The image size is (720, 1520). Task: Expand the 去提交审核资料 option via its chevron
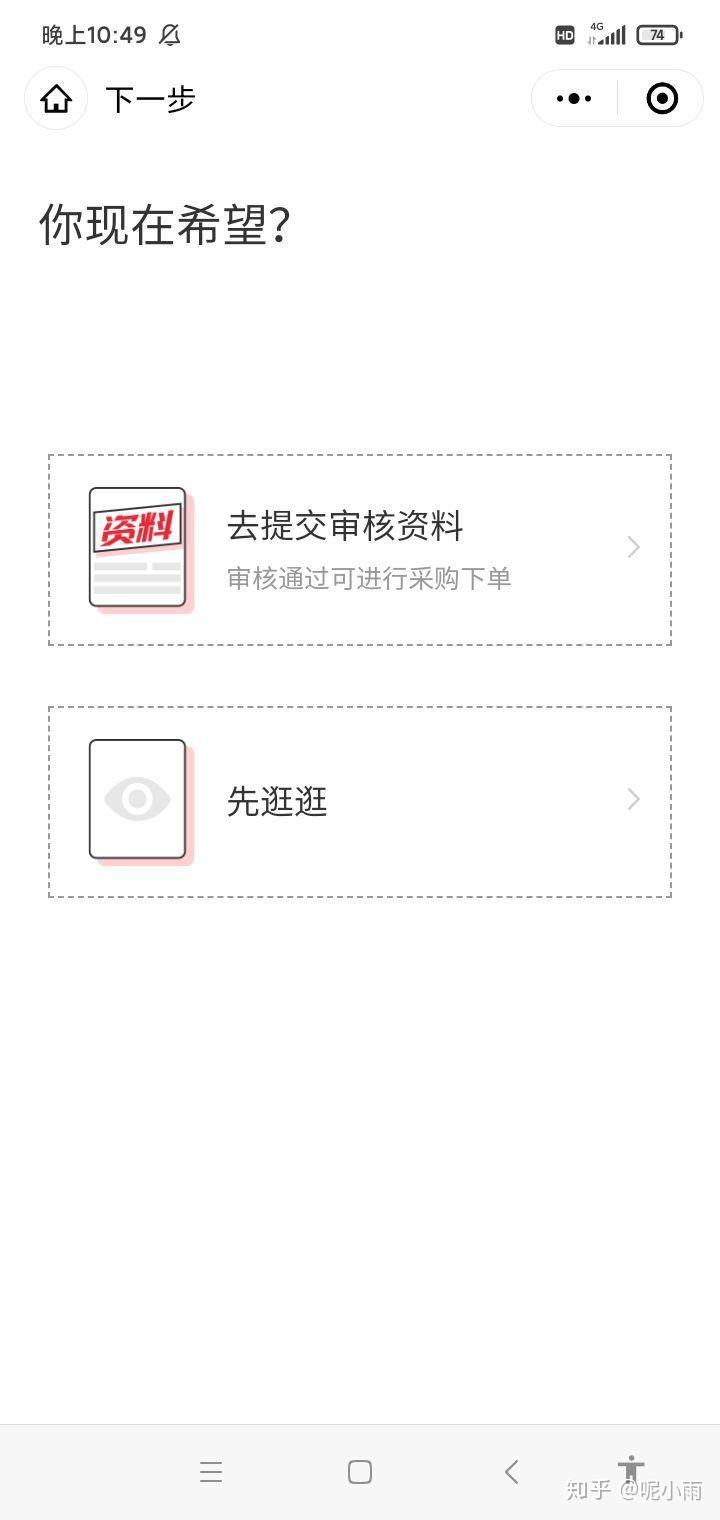(632, 547)
